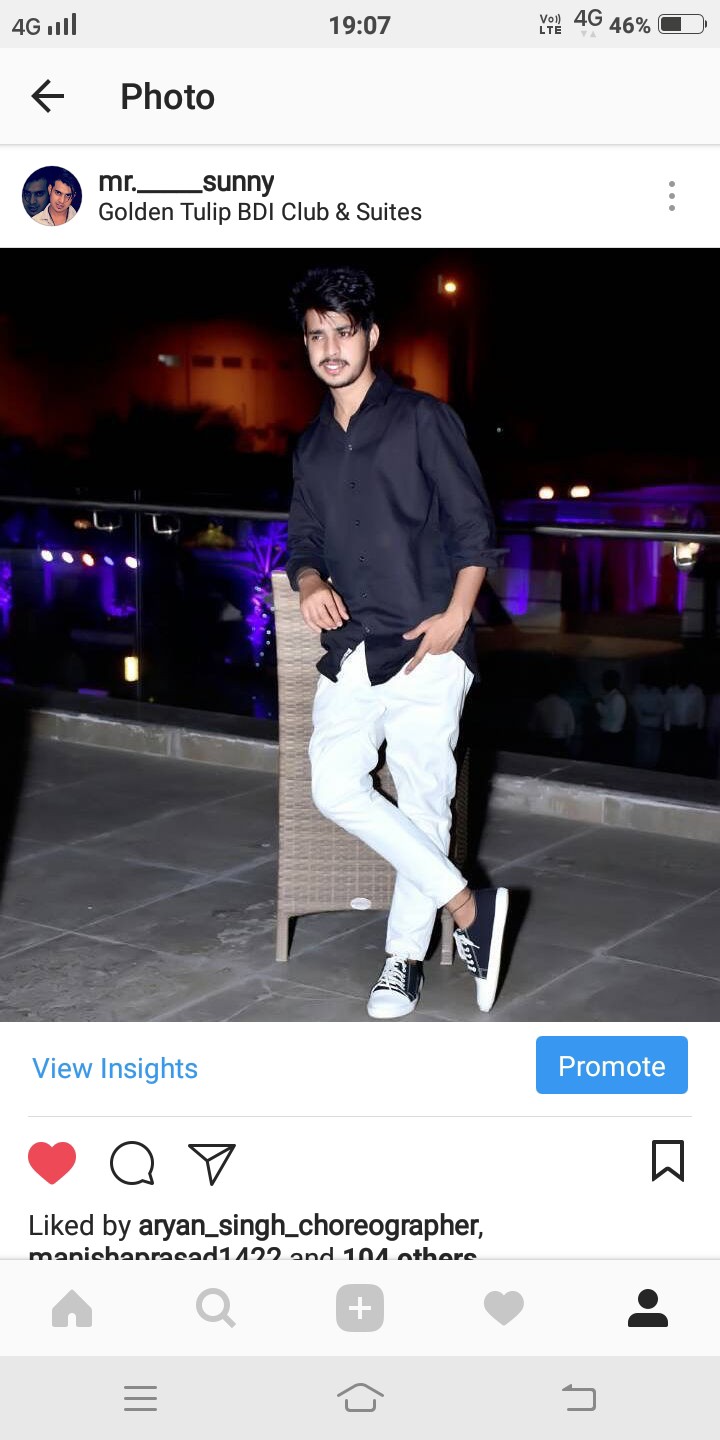Open comments with the speech bubble icon

click(x=132, y=1163)
